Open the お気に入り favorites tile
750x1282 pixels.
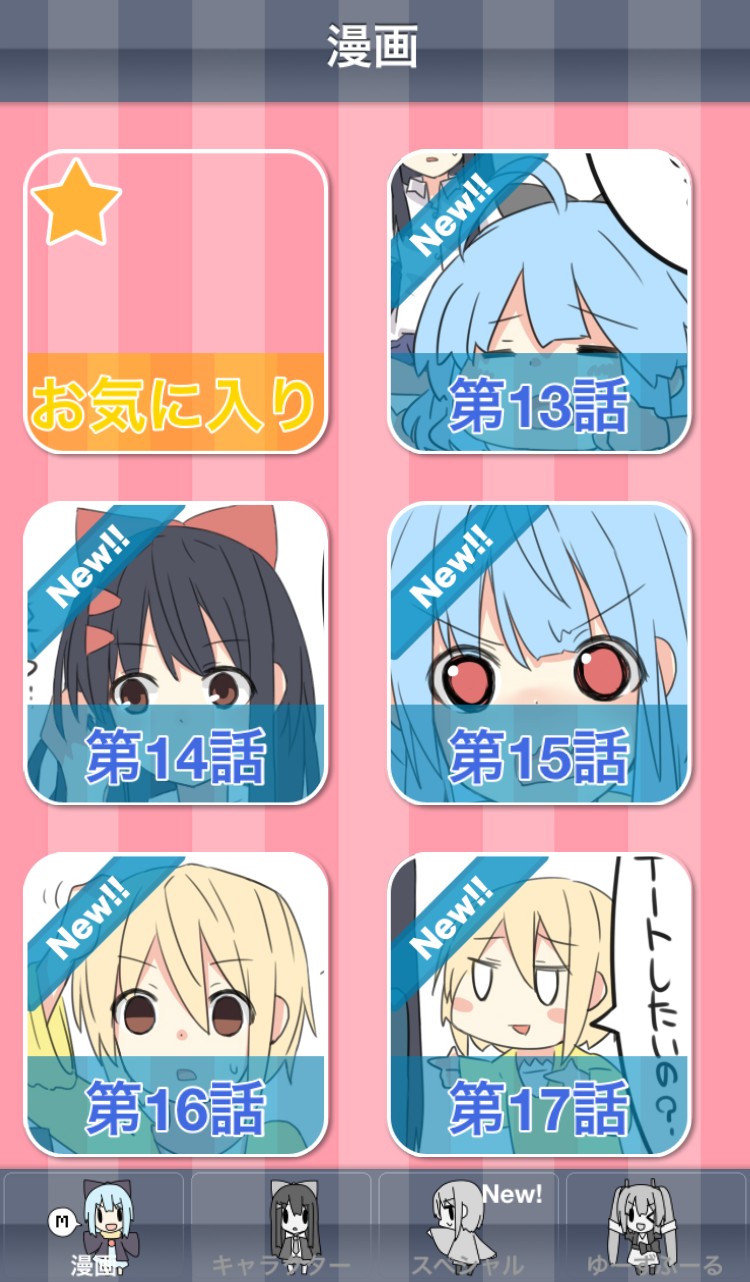tap(176, 302)
